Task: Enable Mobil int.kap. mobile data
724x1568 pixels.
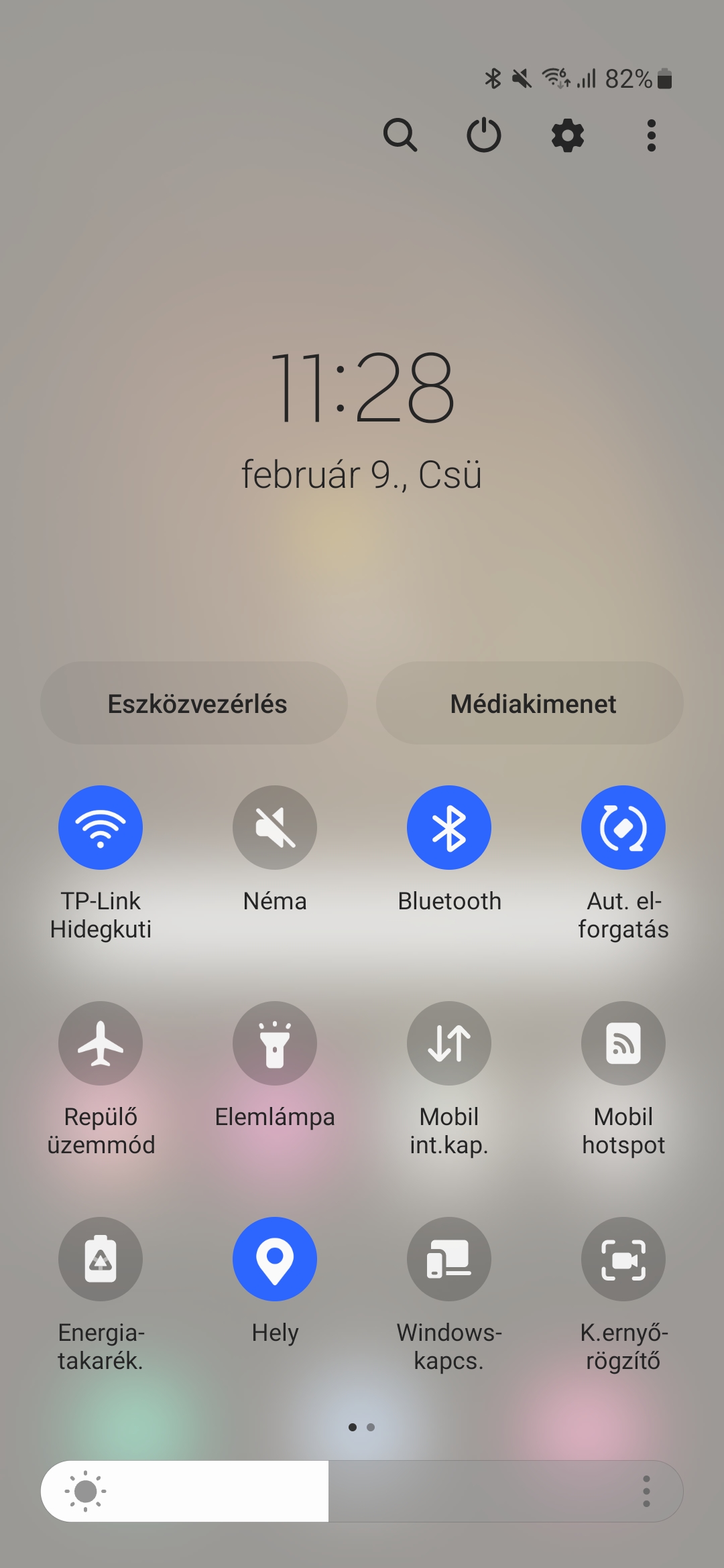Action: pyautogui.click(x=449, y=1043)
